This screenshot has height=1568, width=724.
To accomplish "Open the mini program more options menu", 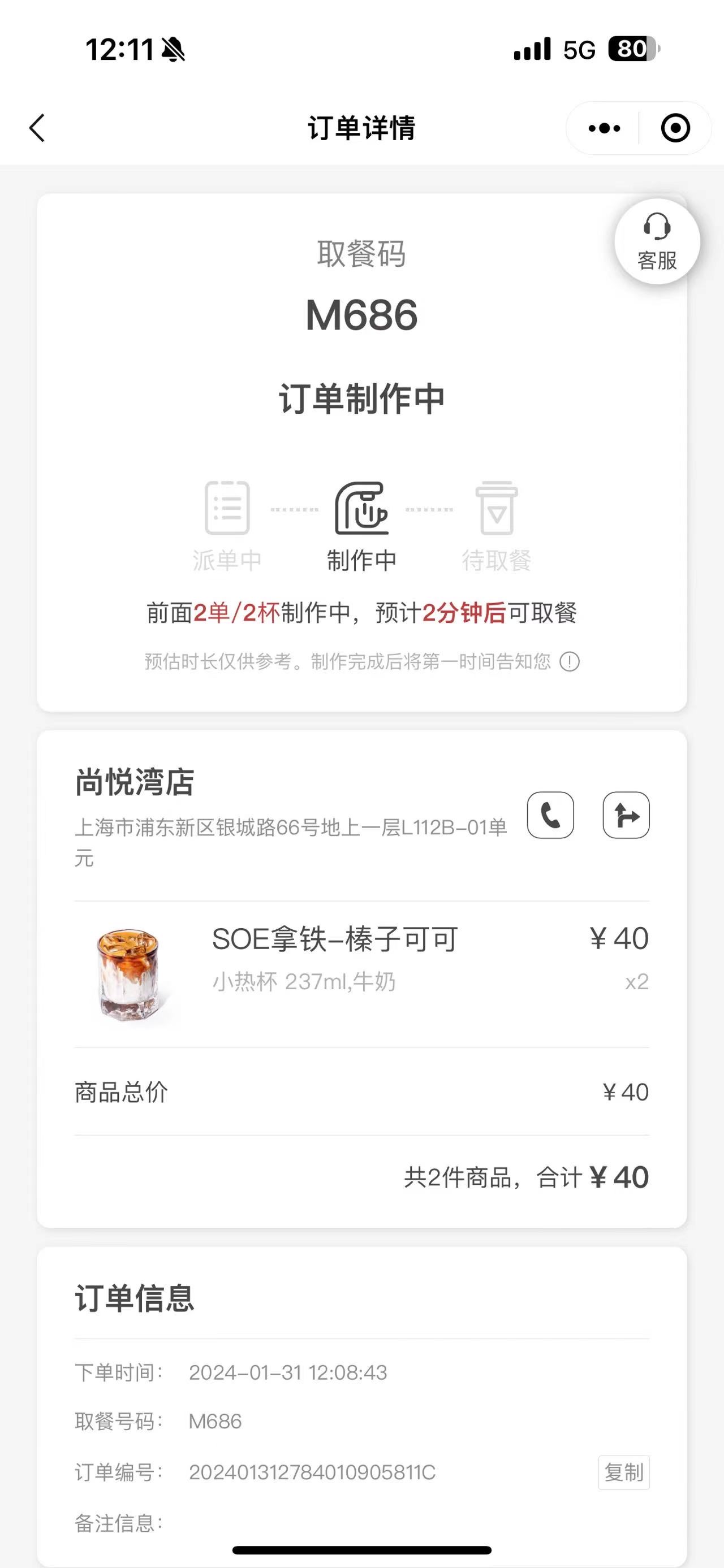I will (x=604, y=128).
